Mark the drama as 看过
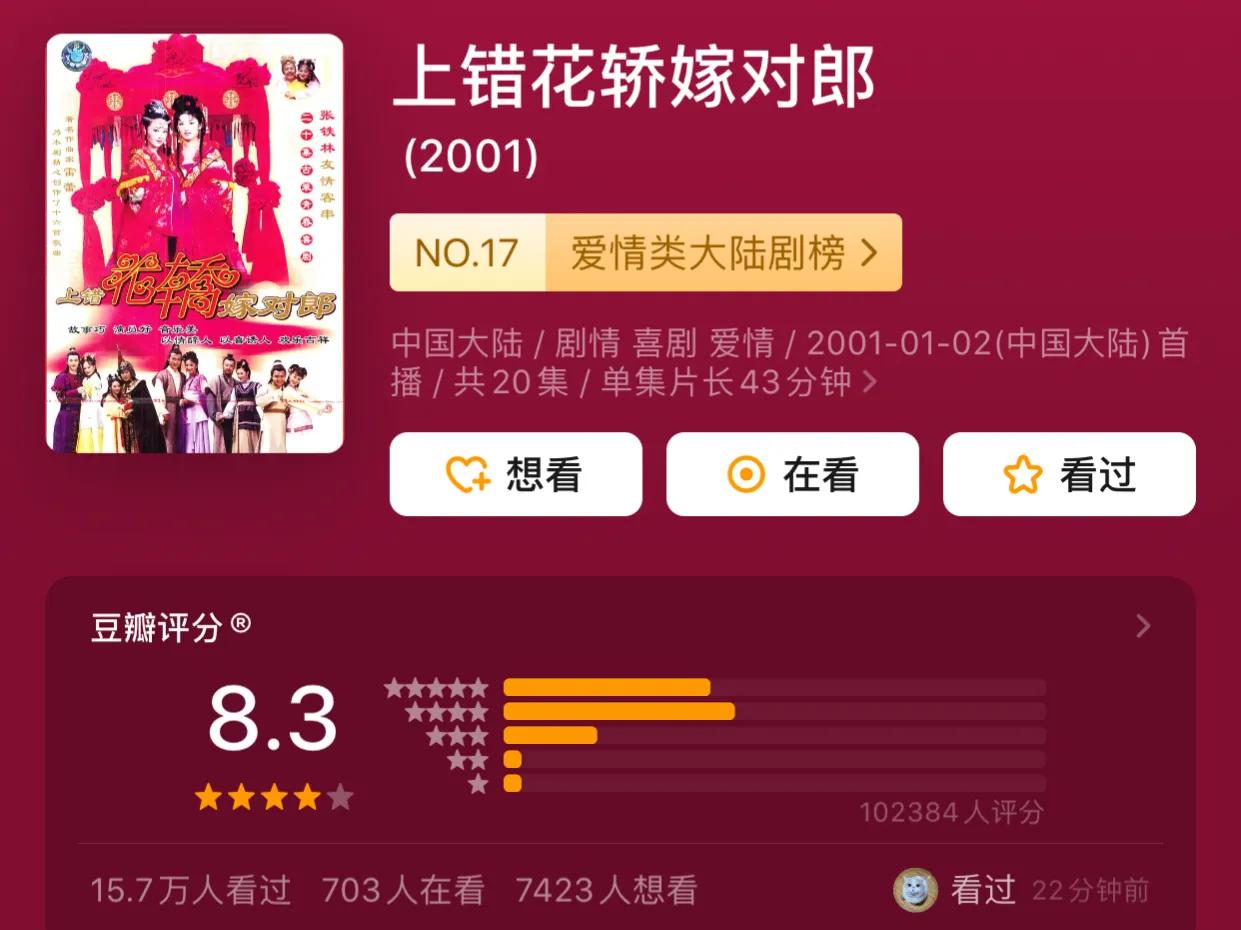Viewport: 1241px width, 930px height. point(1069,475)
